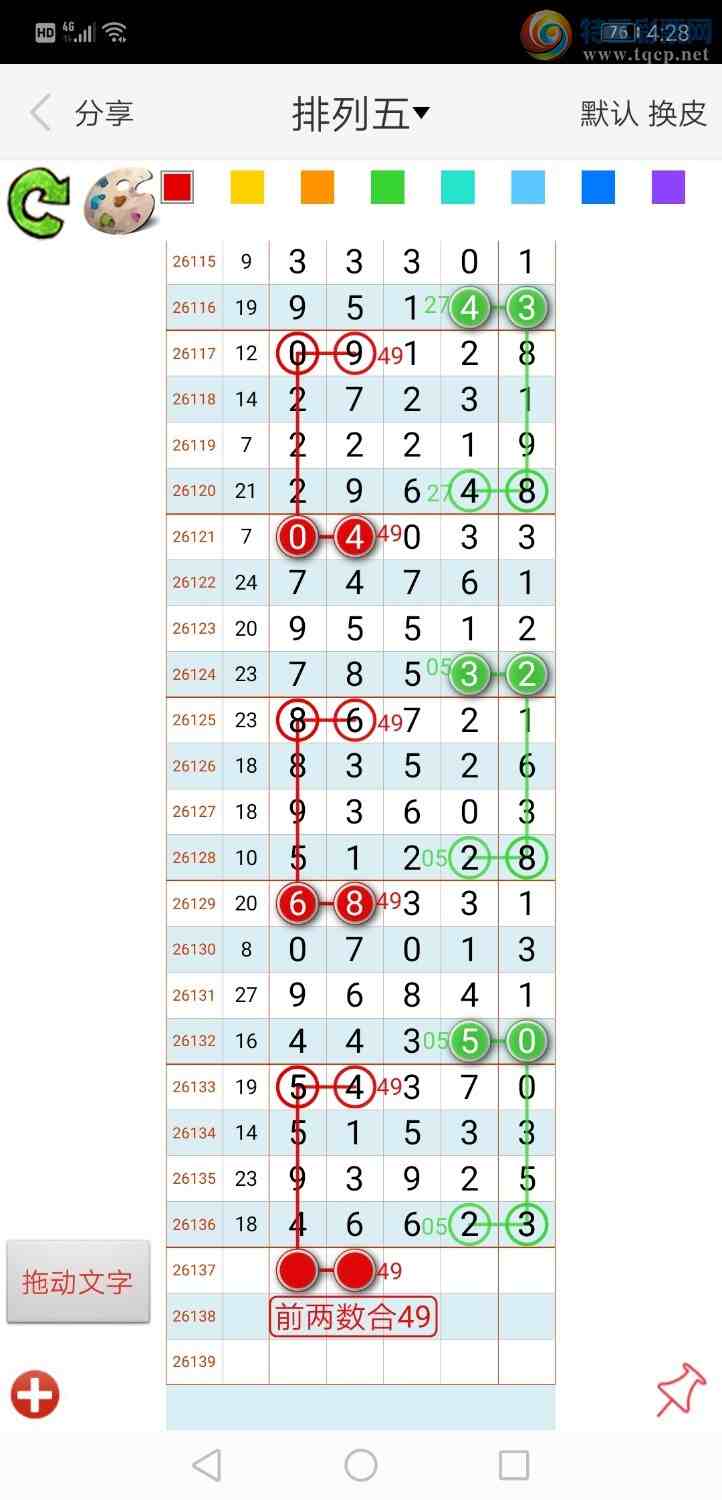Go back with the top-left arrow
The height and width of the screenshot is (1500, 722).
pos(40,113)
